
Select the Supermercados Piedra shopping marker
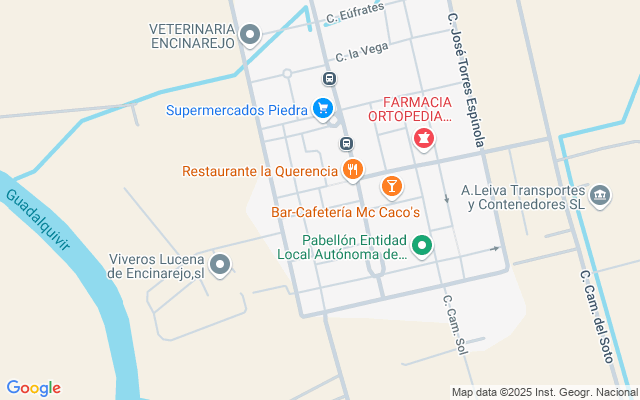click(322, 107)
